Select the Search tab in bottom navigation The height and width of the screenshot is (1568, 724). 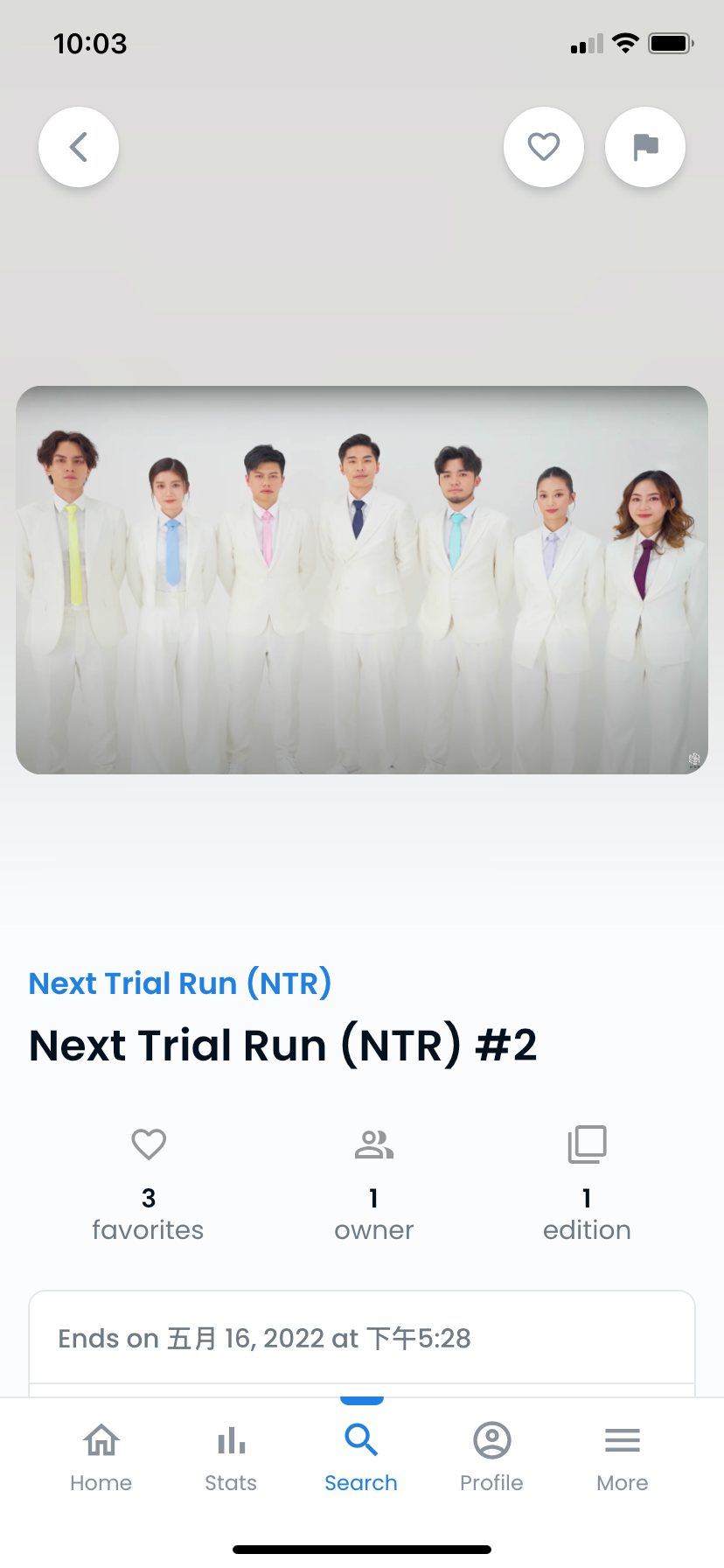pyautogui.click(x=360, y=1453)
